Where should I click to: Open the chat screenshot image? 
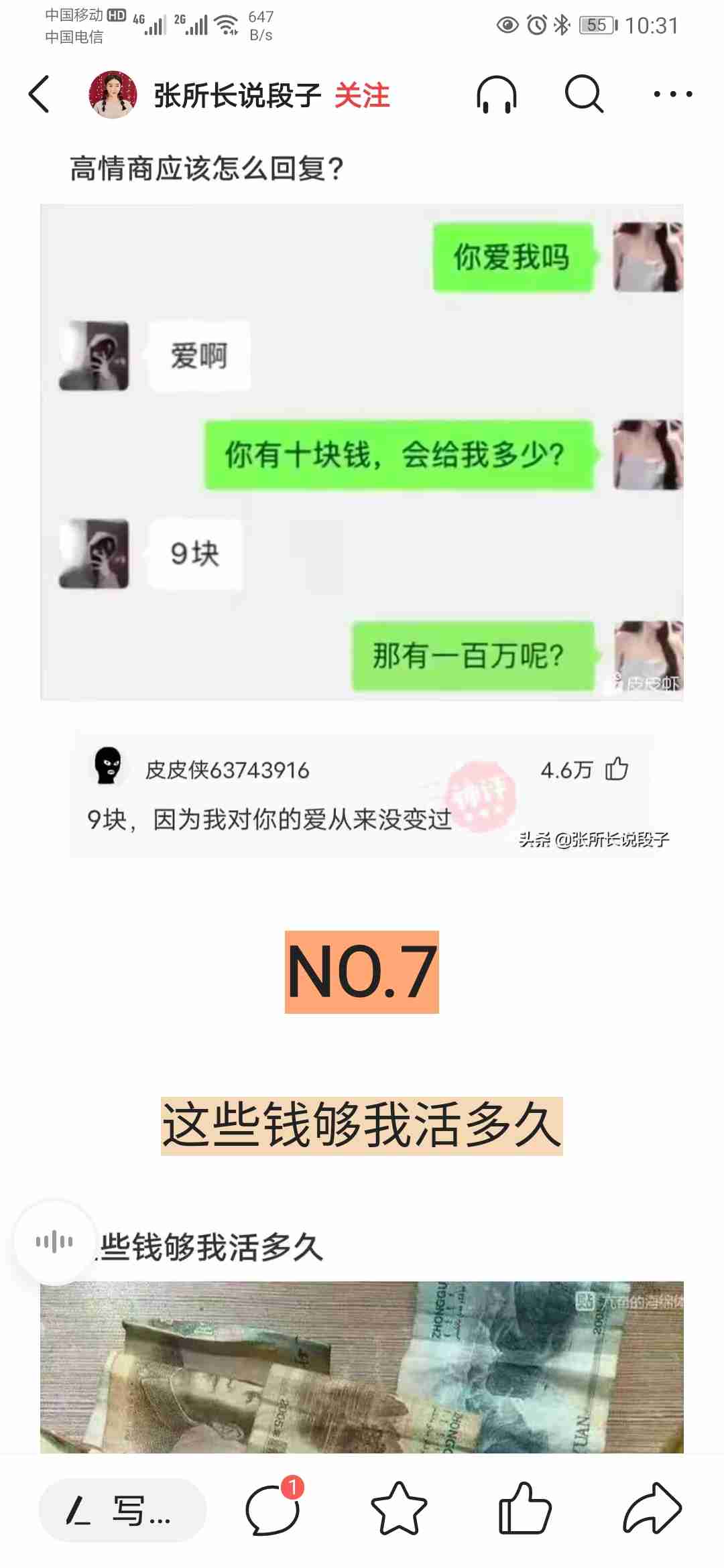click(x=362, y=452)
